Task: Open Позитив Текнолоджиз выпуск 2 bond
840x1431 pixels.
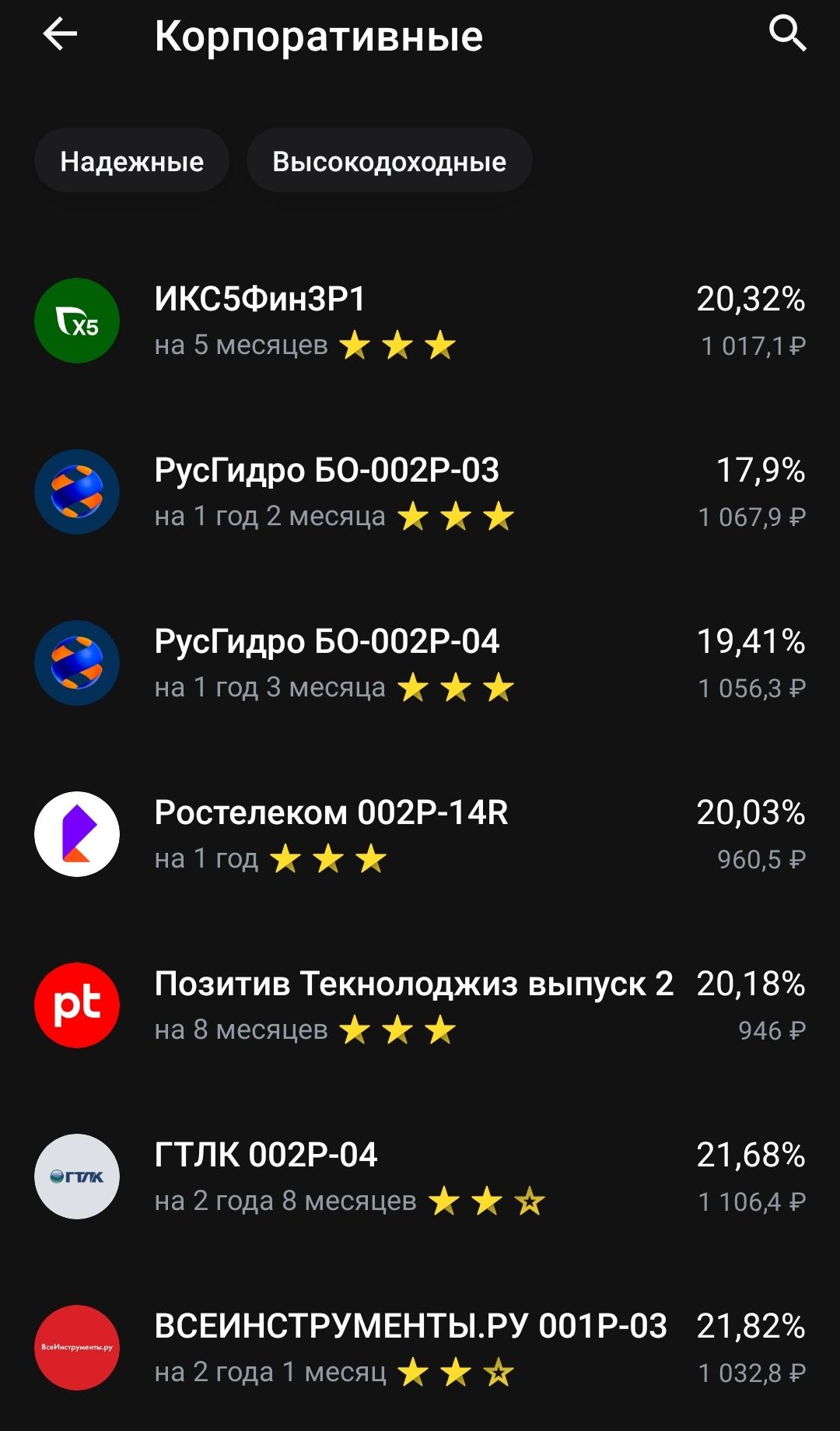Action: tap(420, 1005)
